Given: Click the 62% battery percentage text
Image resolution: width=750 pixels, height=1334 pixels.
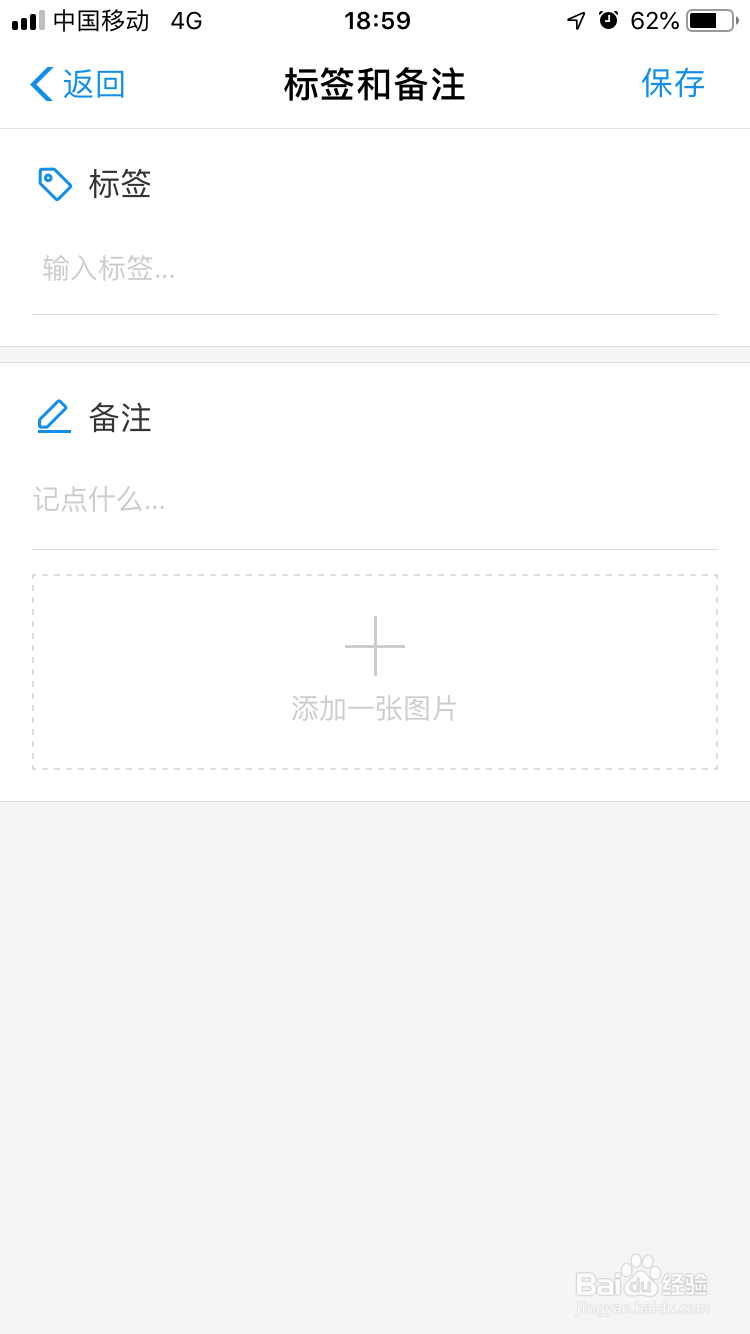Looking at the screenshot, I should click(x=655, y=20).
